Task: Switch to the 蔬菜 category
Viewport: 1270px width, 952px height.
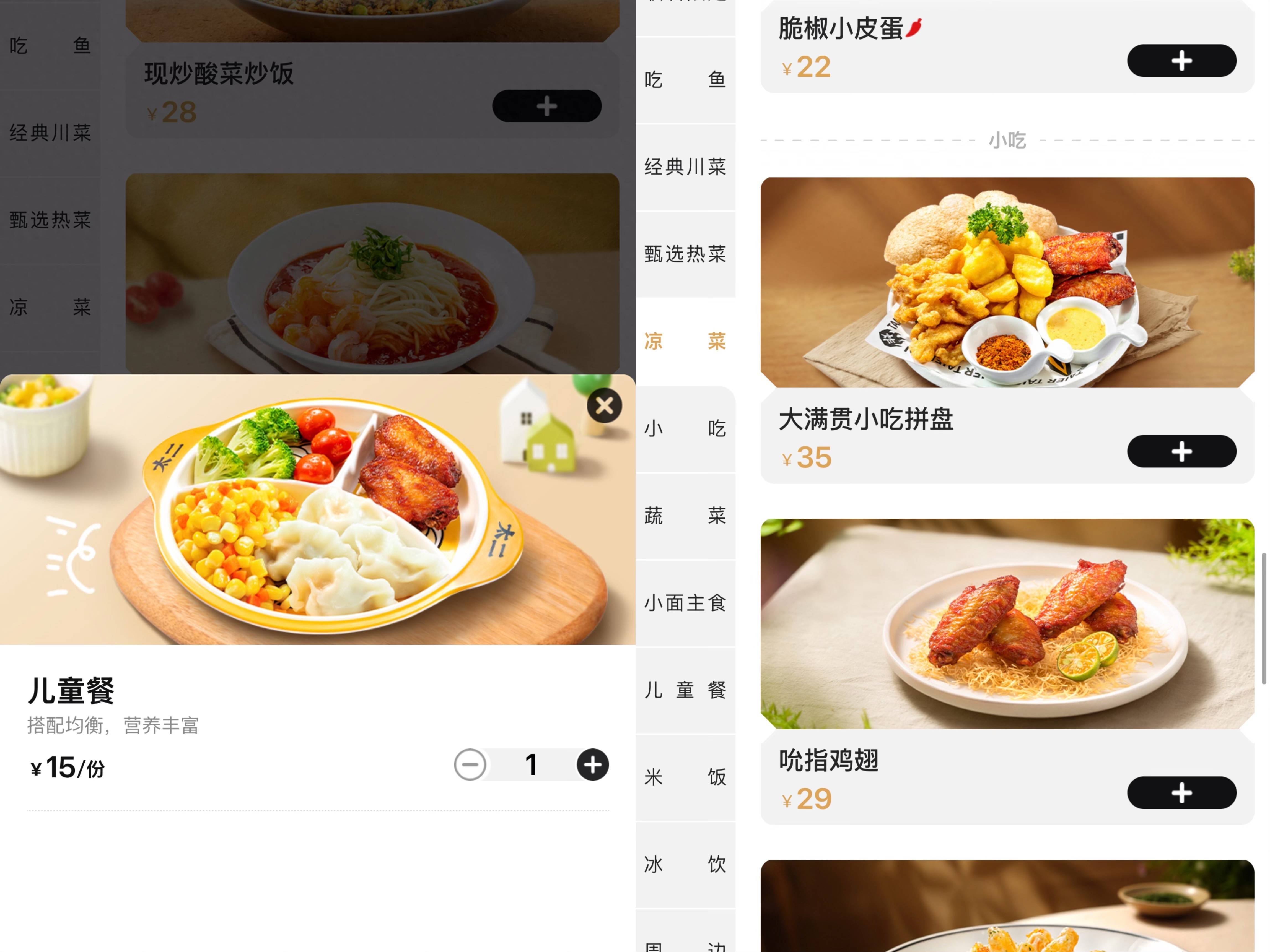Action: click(685, 516)
